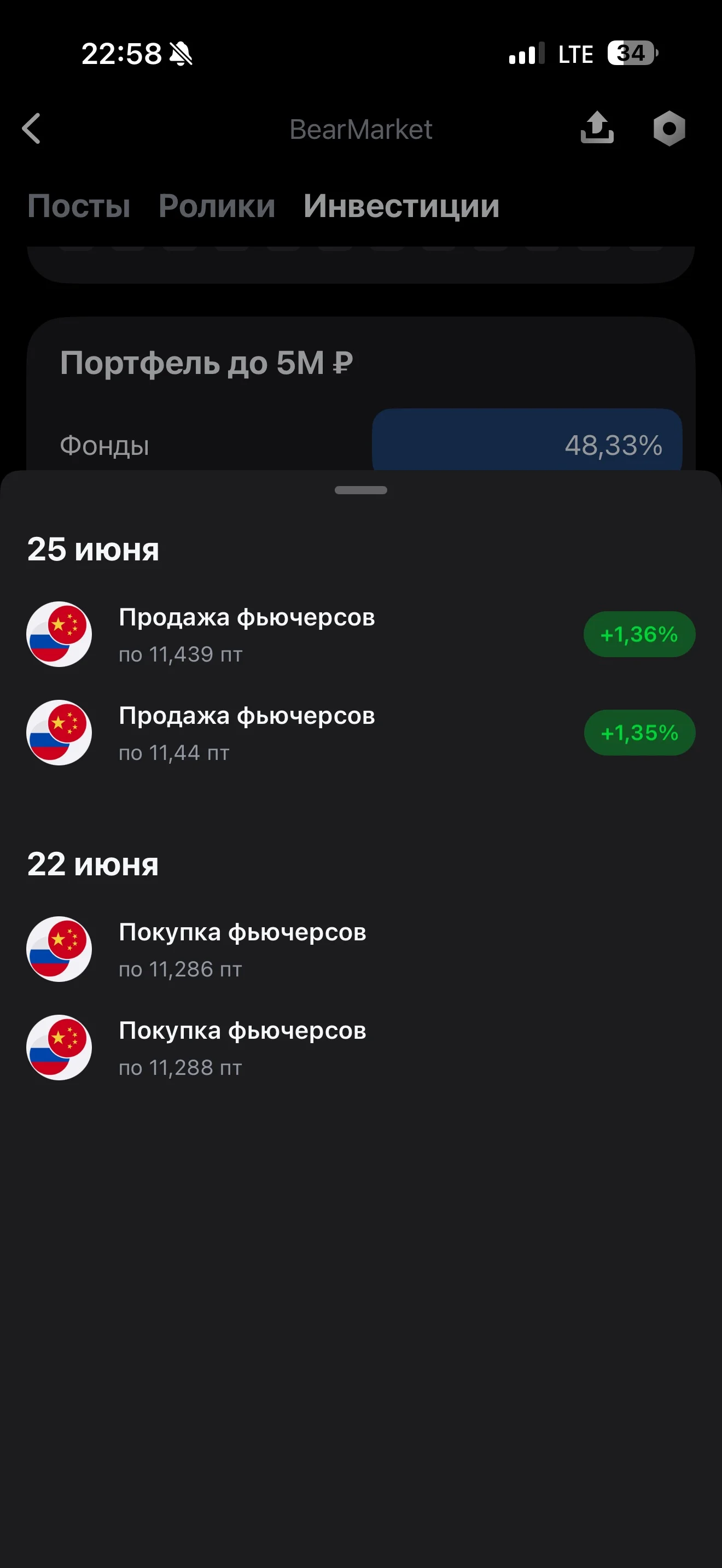Select the Инвестиции tab

click(x=402, y=206)
